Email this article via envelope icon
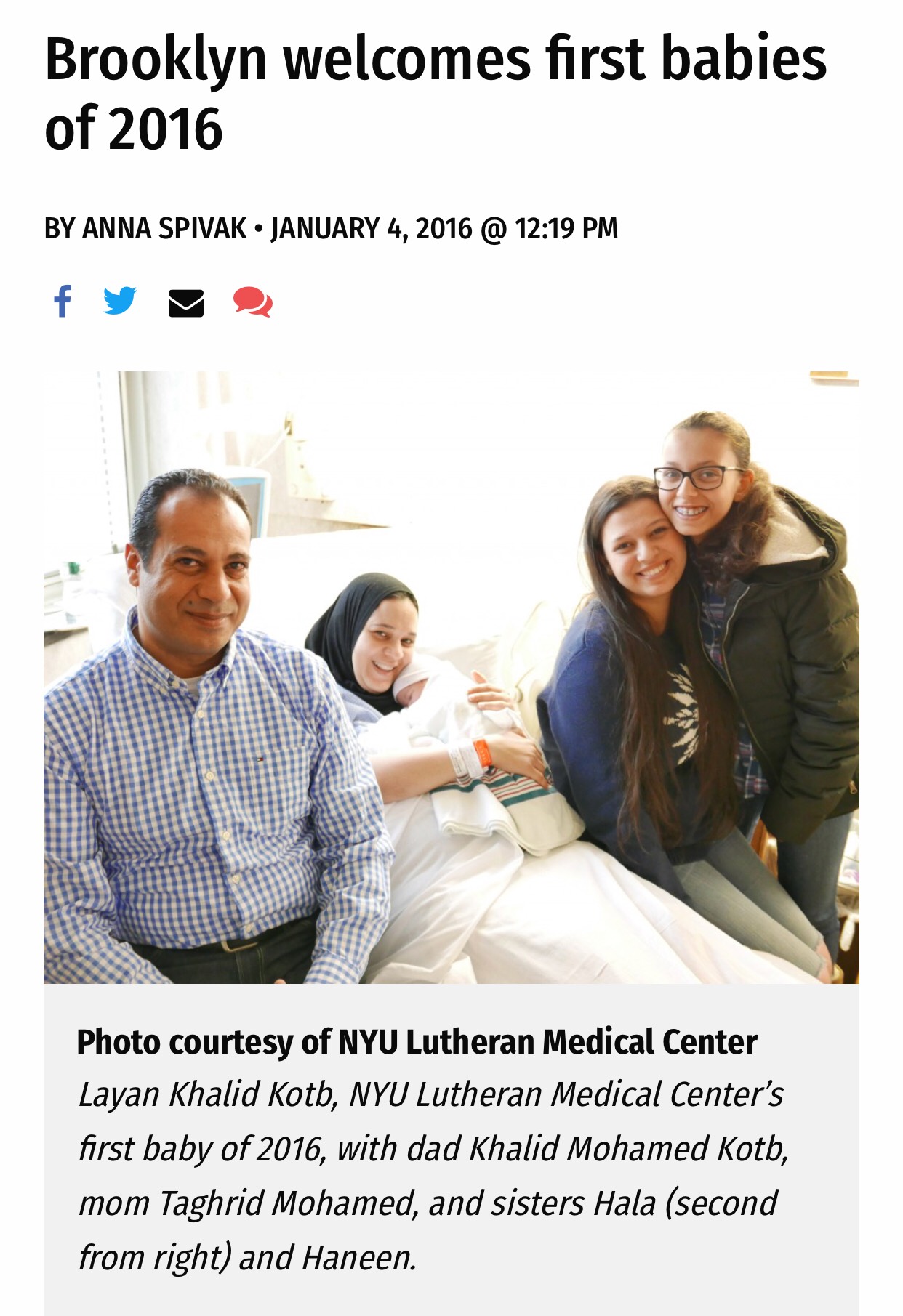903x1316 pixels. point(185,303)
